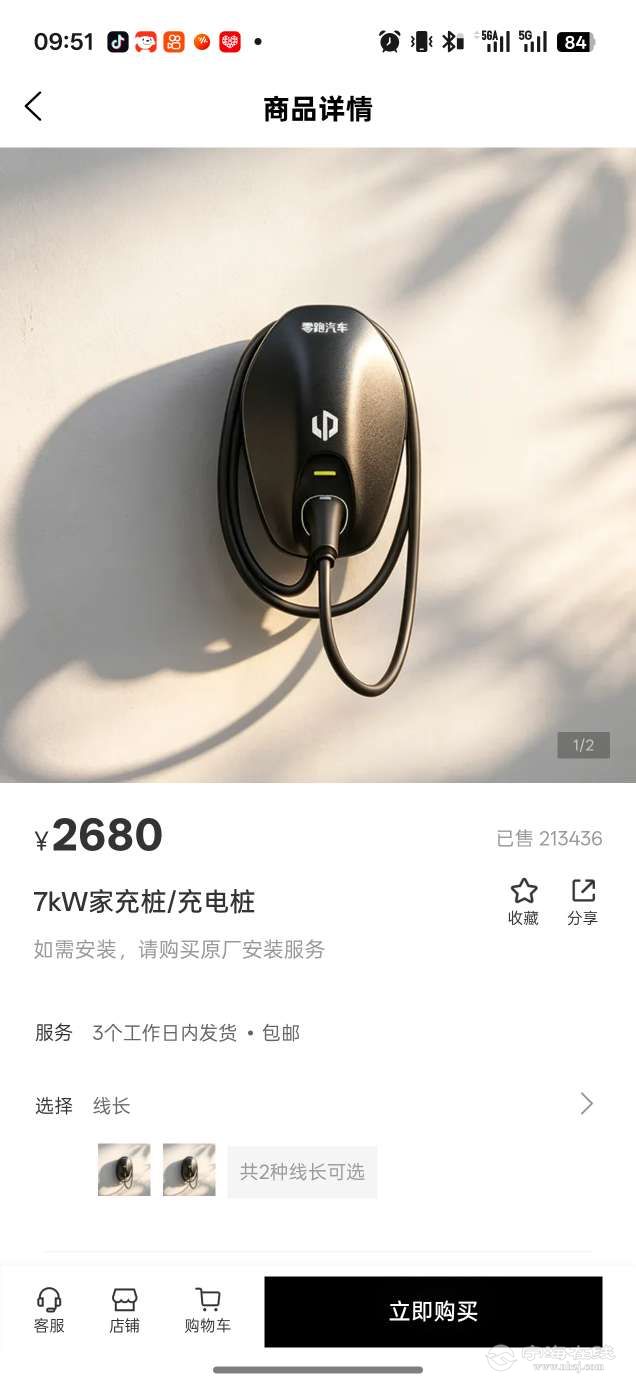The width and height of the screenshot is (636, 1386).
Task: Open the 店铺 store page
Action: click(124, 1310)
